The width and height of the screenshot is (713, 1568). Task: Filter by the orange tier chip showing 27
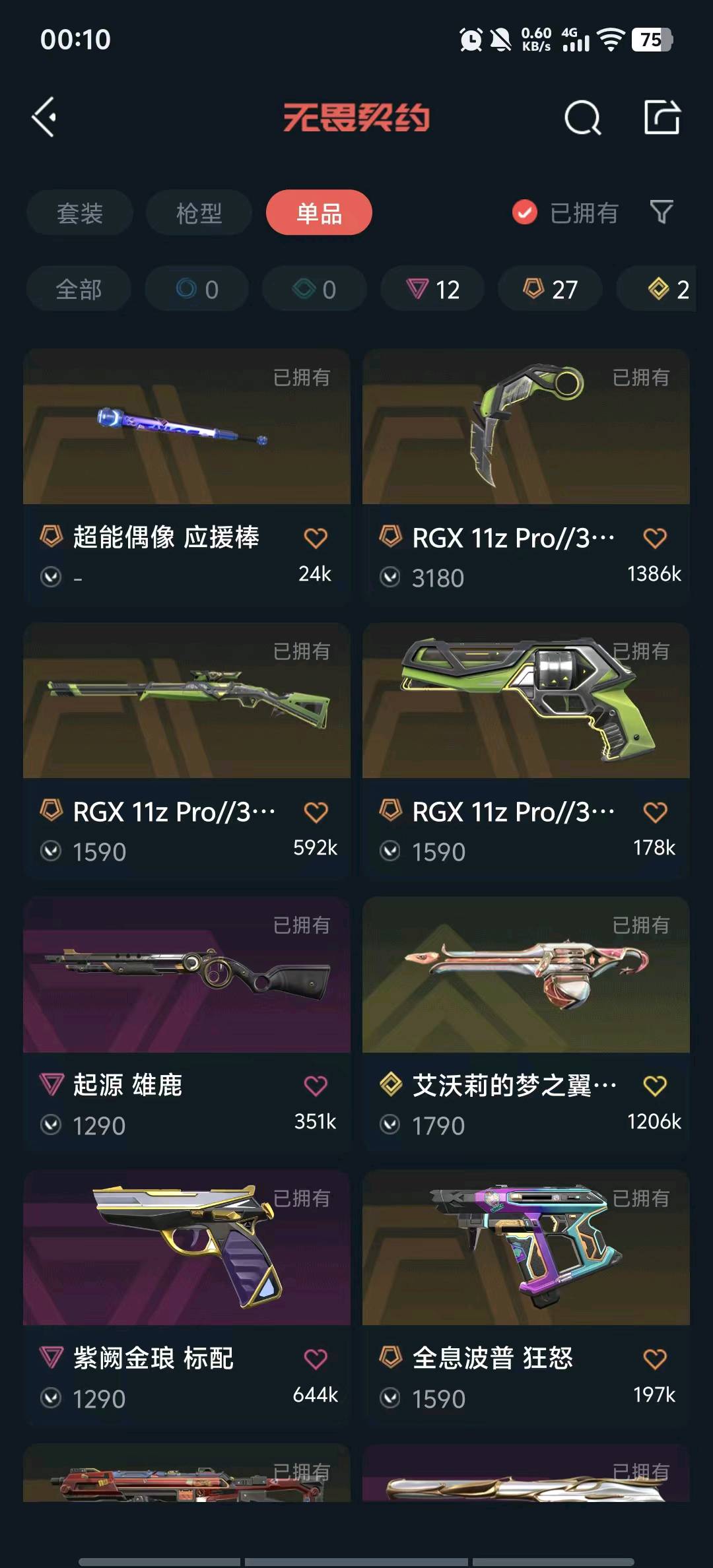coord(550,289)
